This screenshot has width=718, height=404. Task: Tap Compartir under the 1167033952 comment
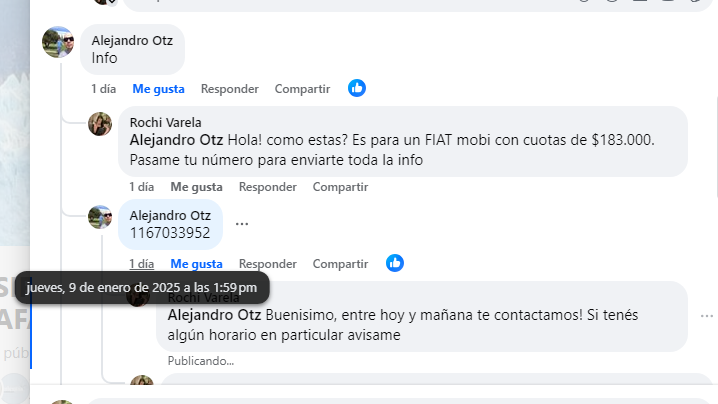(340, 264)
